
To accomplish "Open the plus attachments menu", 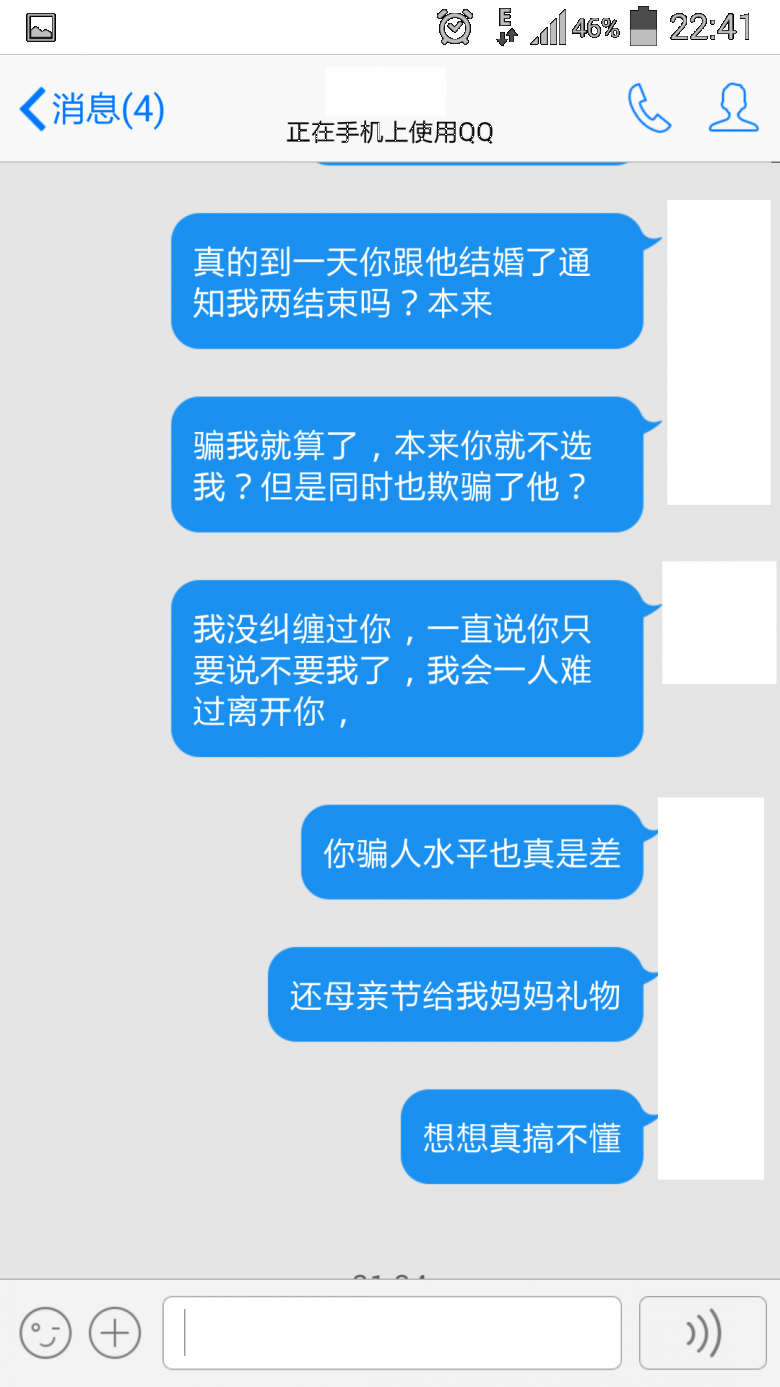I will [115, 1332].
